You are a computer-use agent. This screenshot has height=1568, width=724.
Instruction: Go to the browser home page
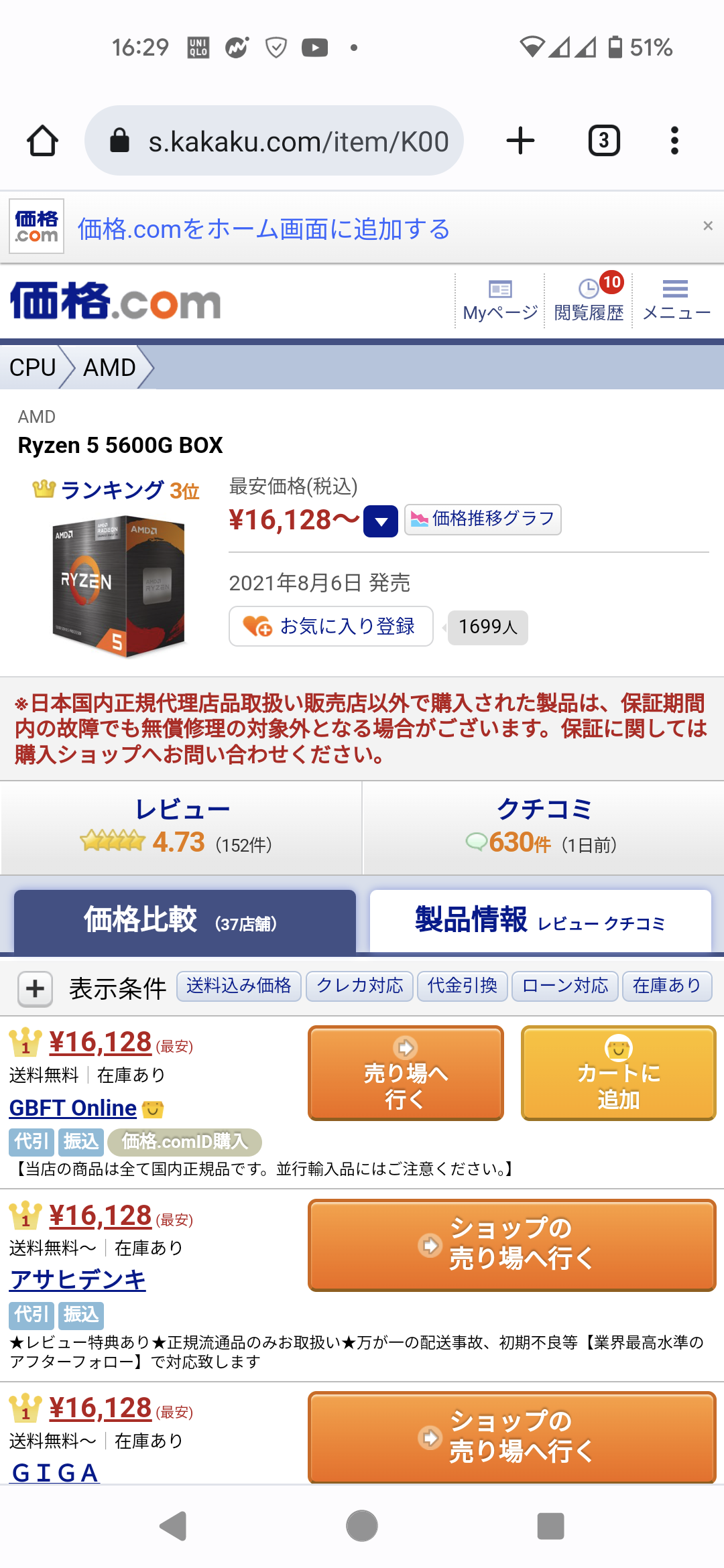coord(42,141)
